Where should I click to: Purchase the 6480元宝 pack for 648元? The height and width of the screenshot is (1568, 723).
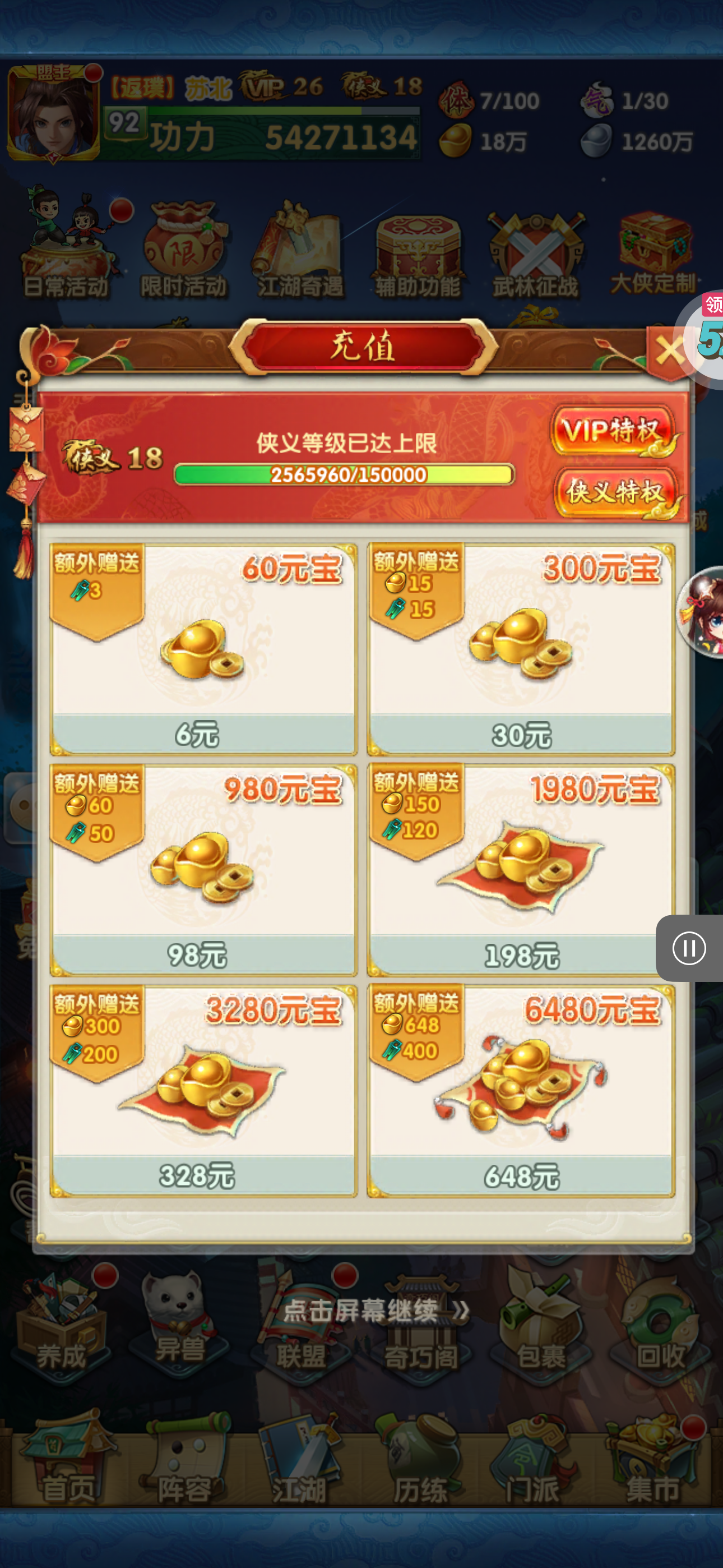[x=521, y=1091]
